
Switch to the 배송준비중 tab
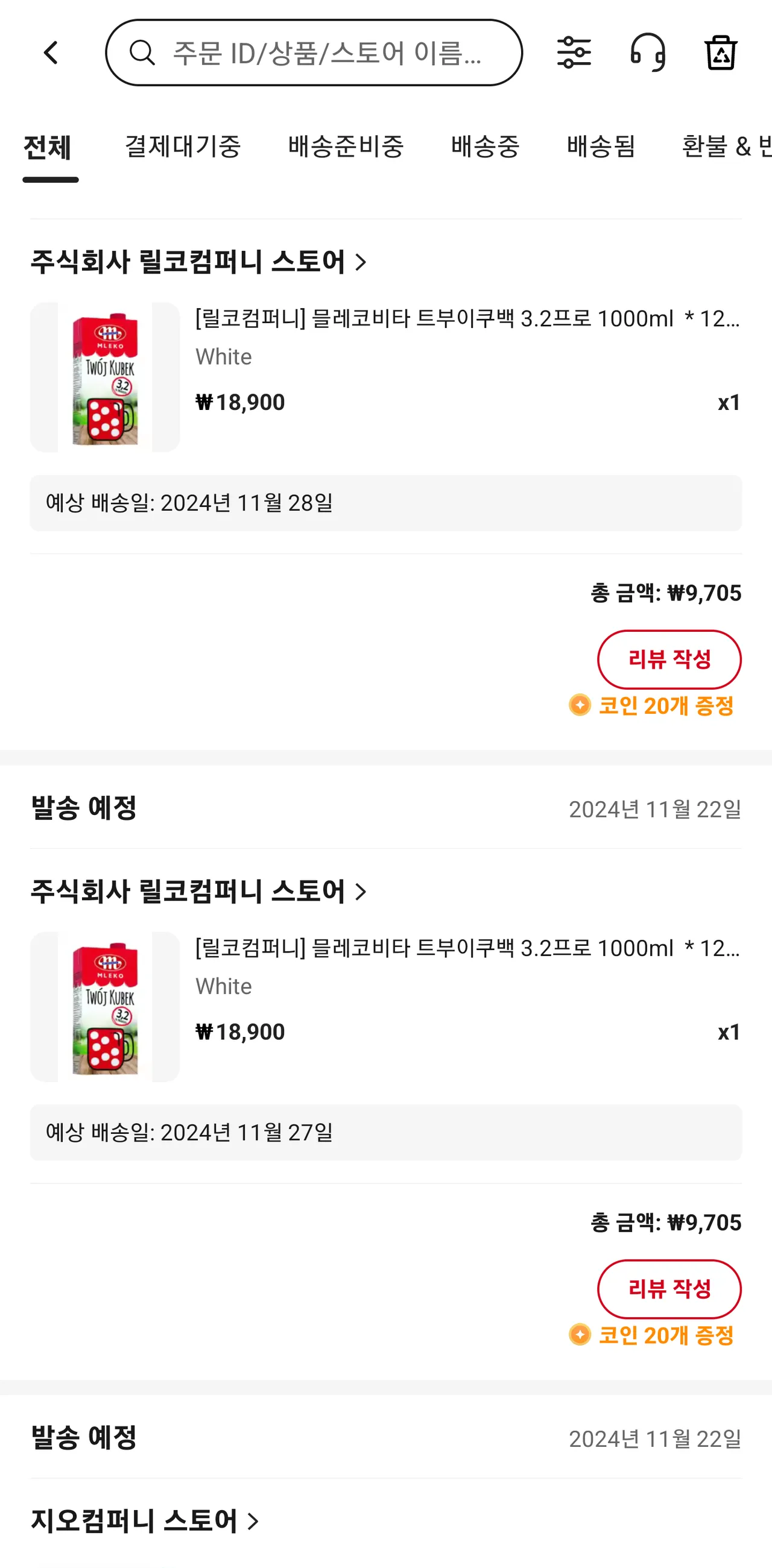click(x=345, y=147)
